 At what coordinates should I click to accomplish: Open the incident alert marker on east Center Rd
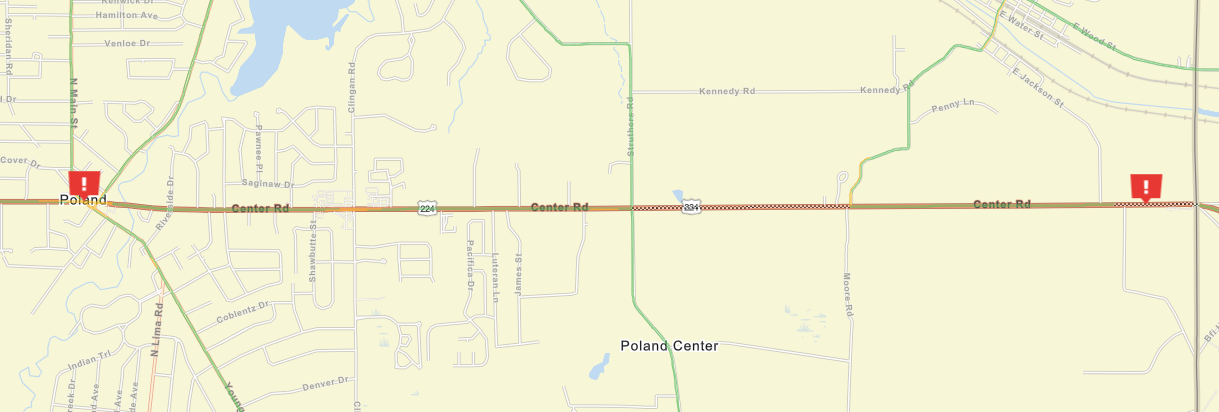point(1146,187)
